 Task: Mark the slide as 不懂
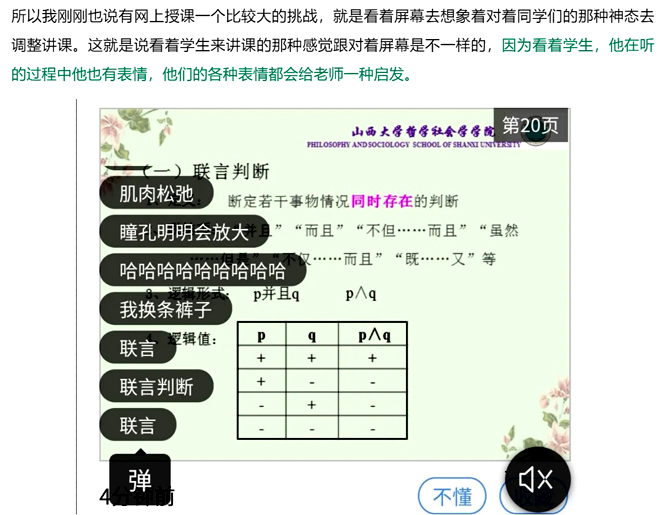coord(452,496)
